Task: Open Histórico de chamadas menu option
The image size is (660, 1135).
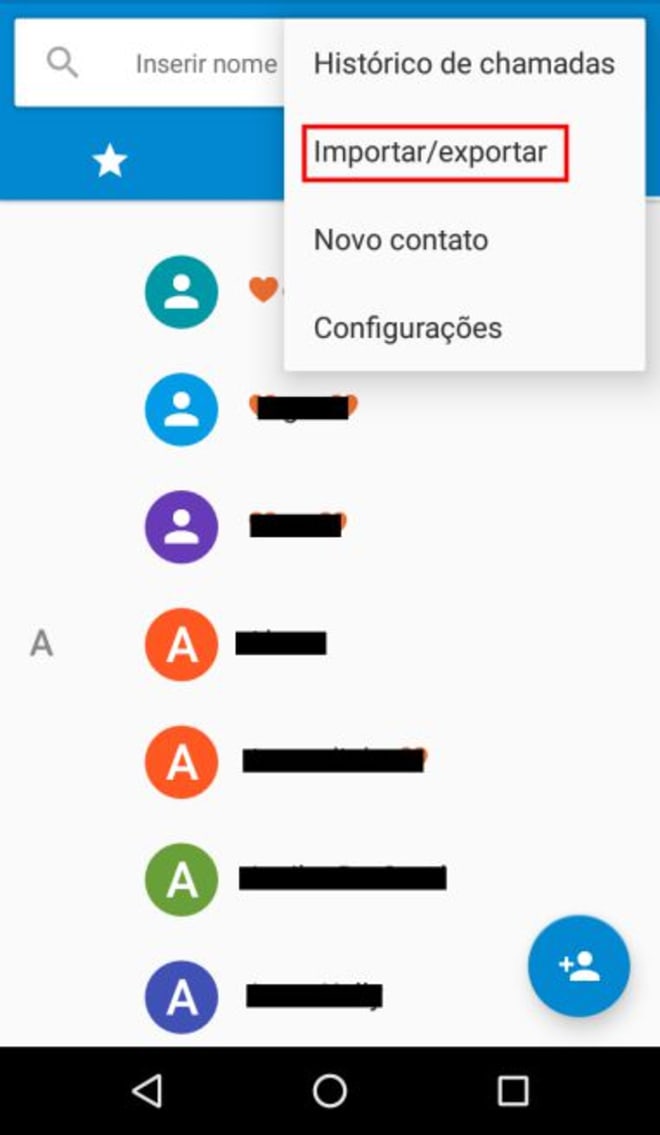Action: pyautogui.click(x=463, y=64)
